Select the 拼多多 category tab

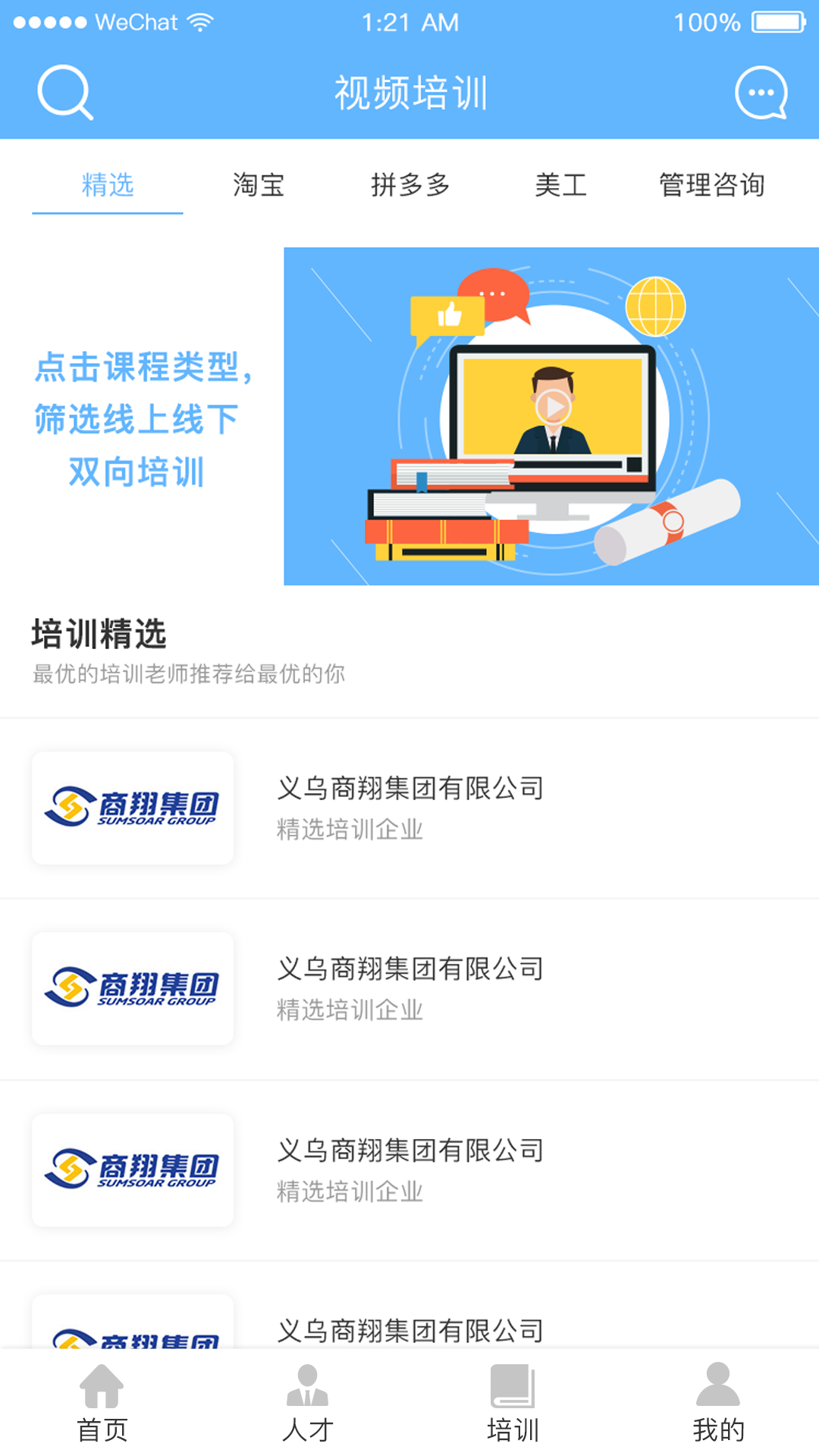coord(410,184)
